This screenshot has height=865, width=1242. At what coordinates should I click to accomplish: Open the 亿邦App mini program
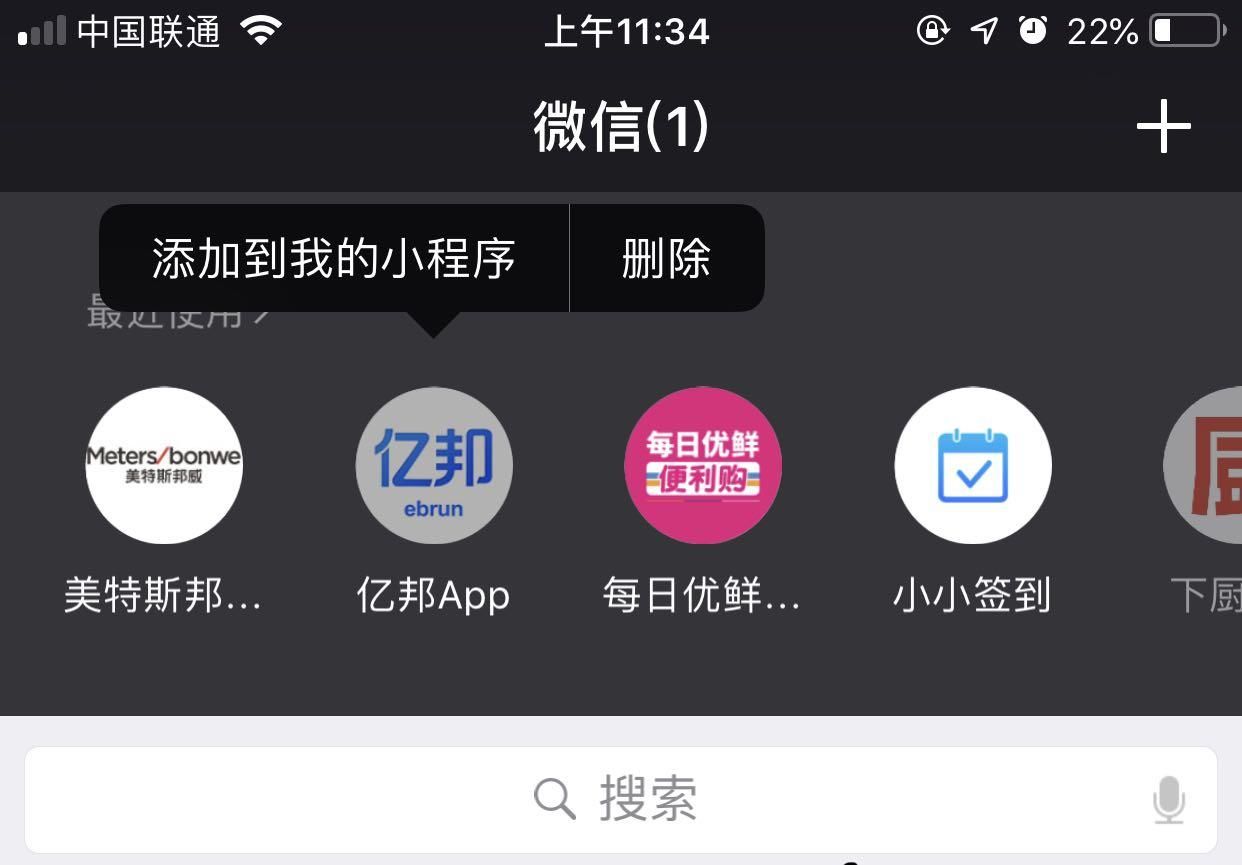pyautogui.click(x=434, y=466)
